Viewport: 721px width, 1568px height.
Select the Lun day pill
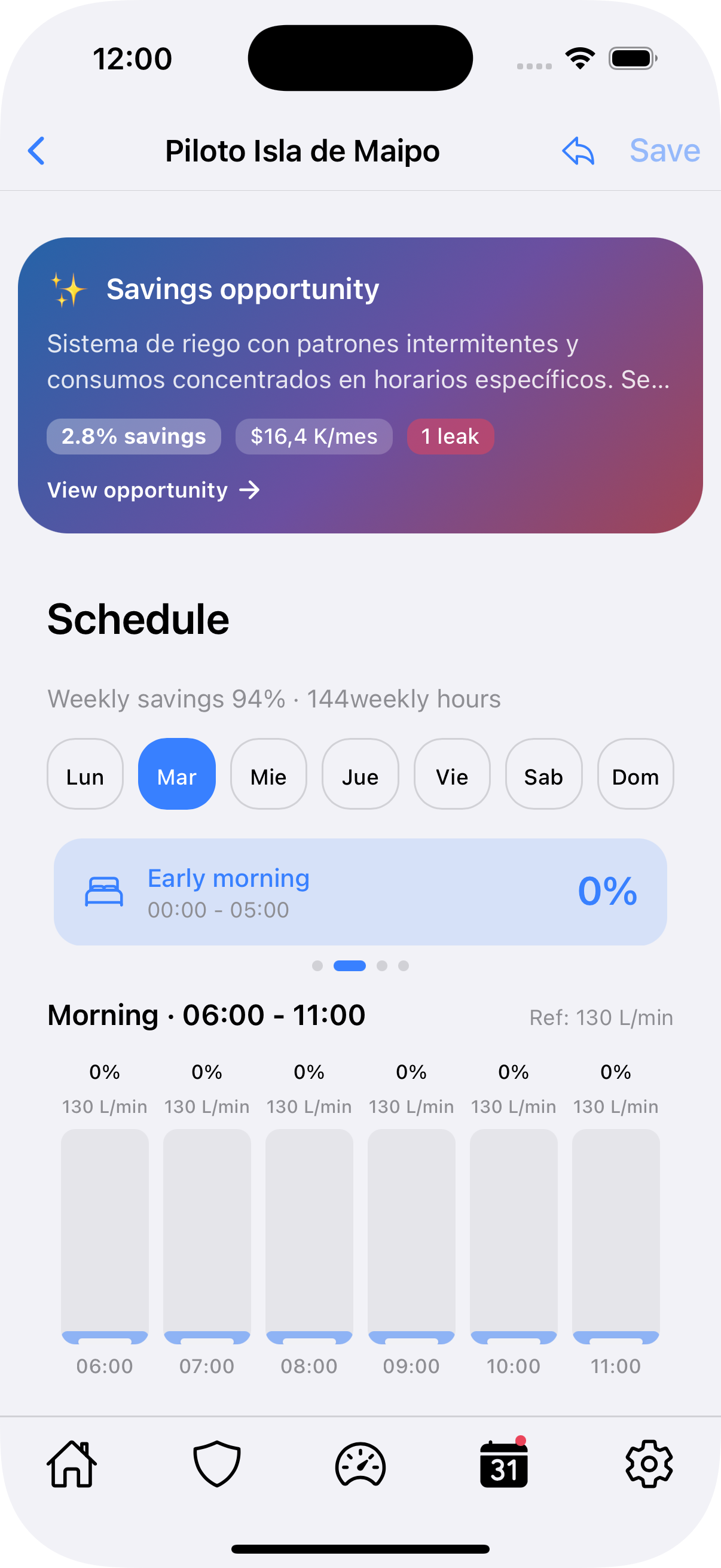[x=84, y=774]
